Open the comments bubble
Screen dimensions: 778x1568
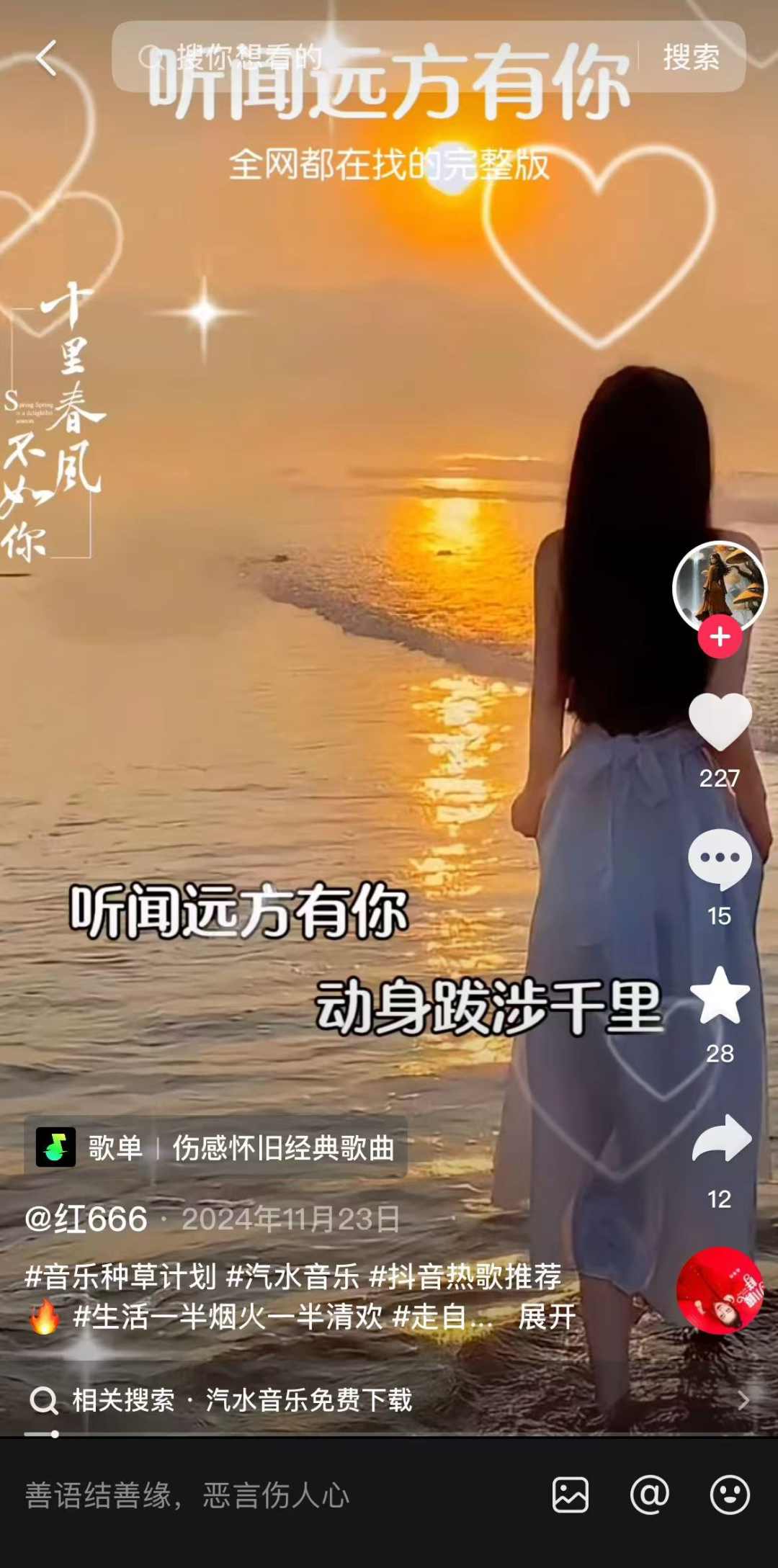tap(720, 859)
